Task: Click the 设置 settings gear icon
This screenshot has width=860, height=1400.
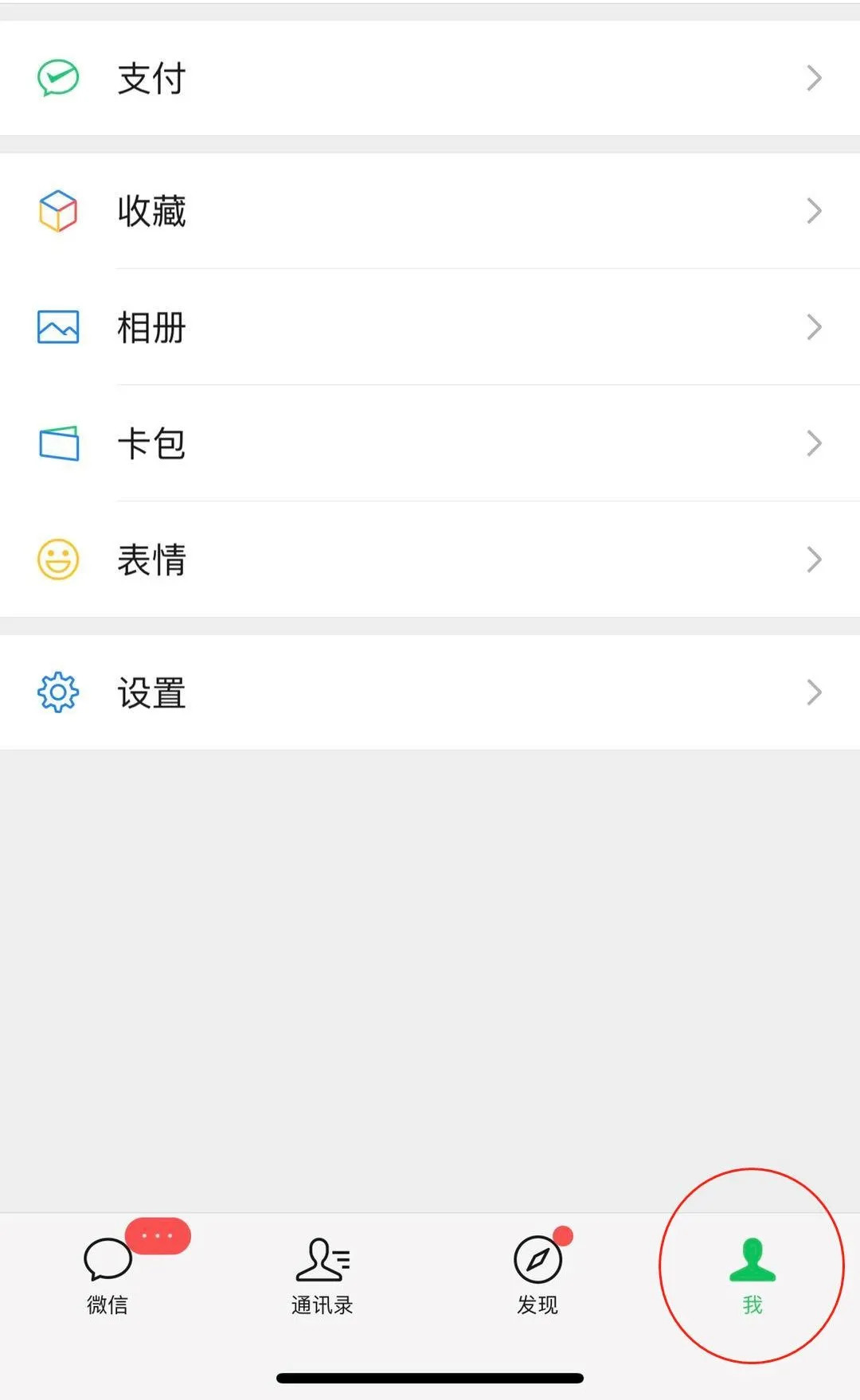Action: [x=57, y=692]
